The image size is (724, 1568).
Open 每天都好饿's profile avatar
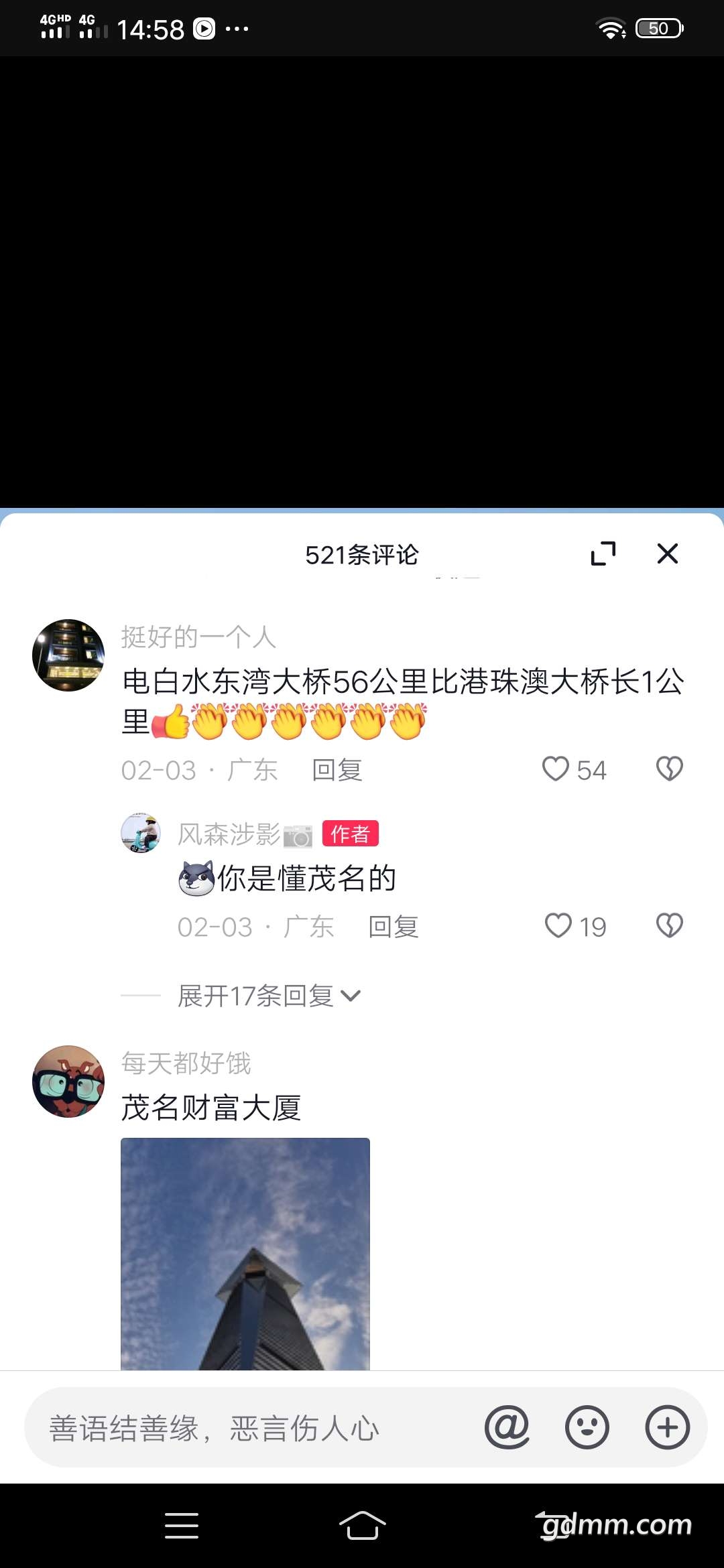(68, 1082)
